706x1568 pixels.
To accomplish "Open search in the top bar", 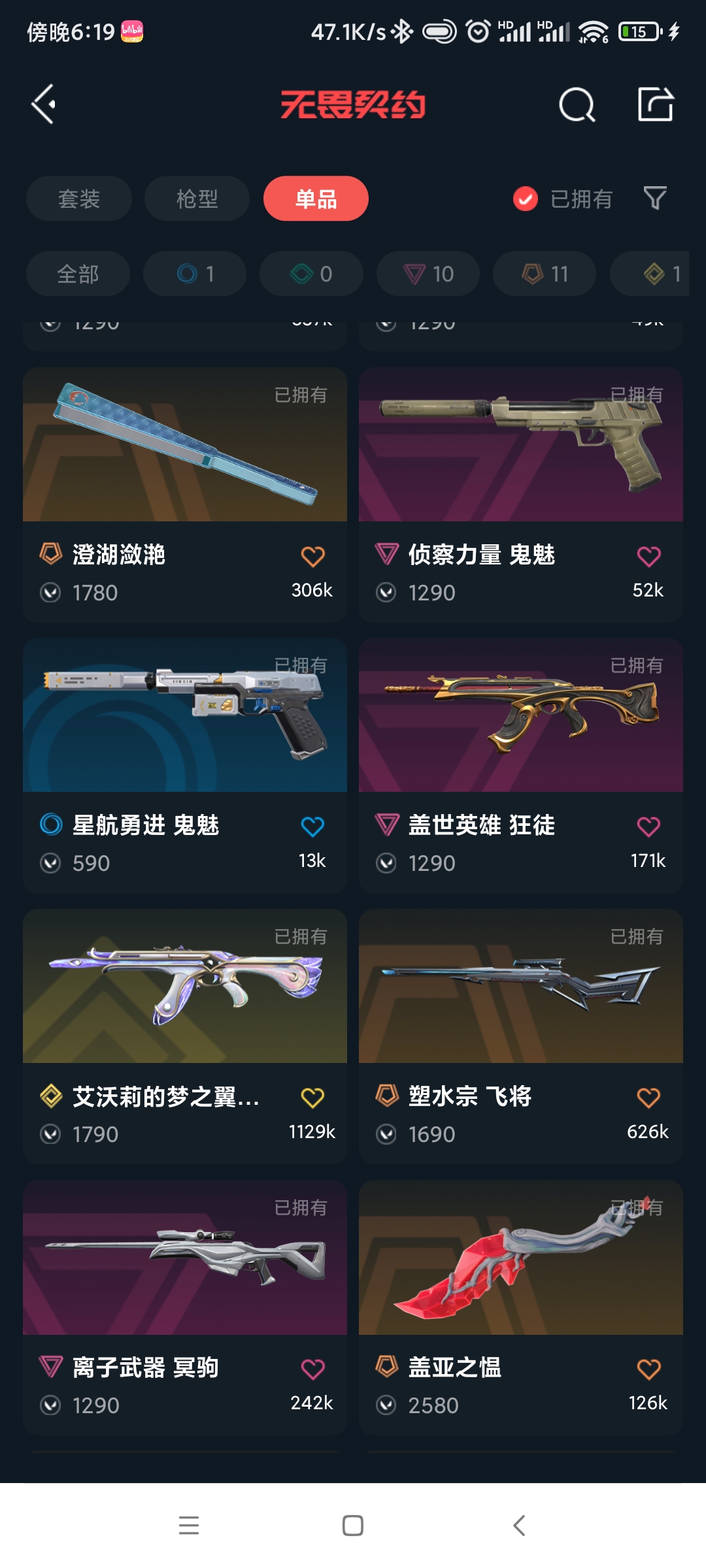I will (x=577, y=105).
